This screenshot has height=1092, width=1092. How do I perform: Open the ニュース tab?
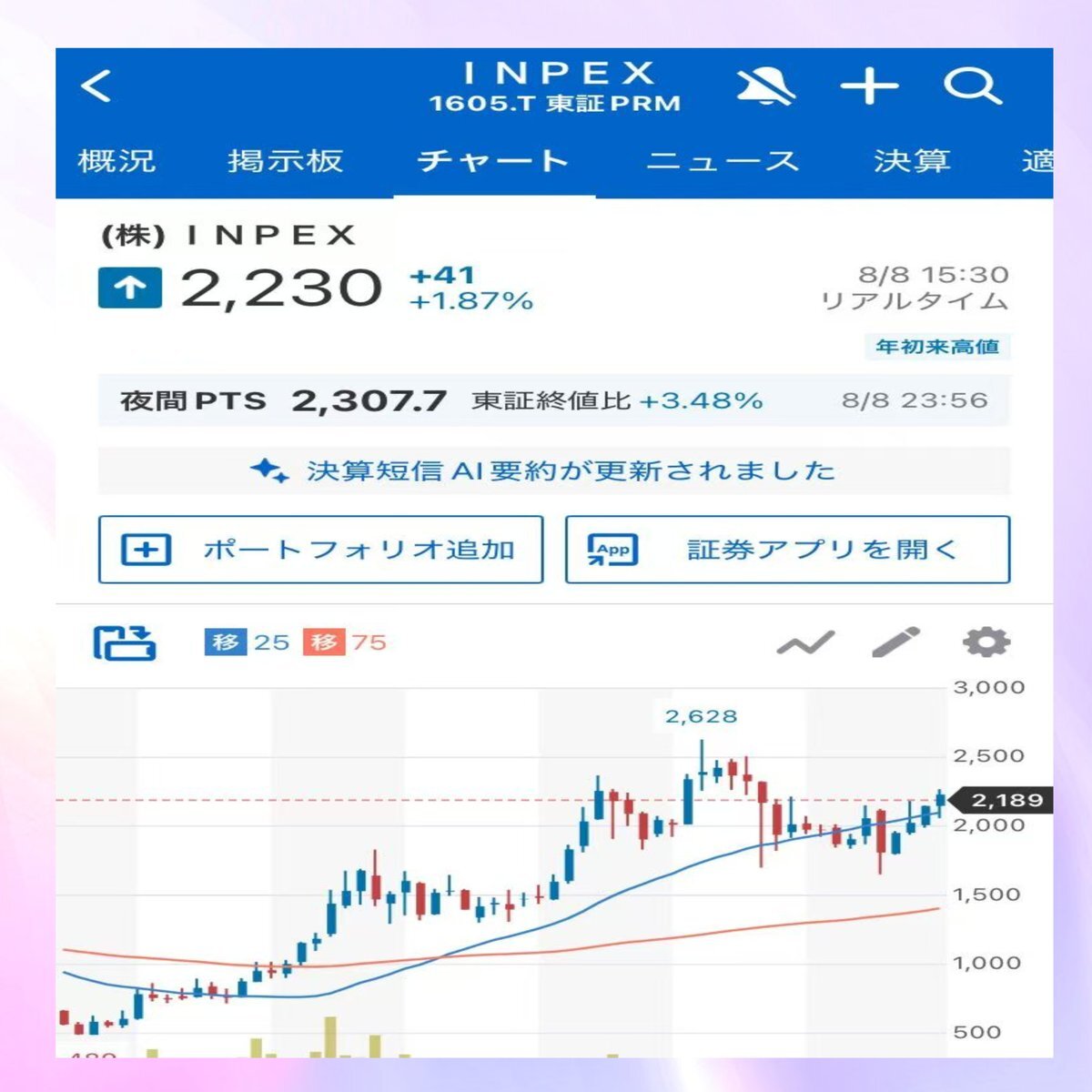[723, 161]
